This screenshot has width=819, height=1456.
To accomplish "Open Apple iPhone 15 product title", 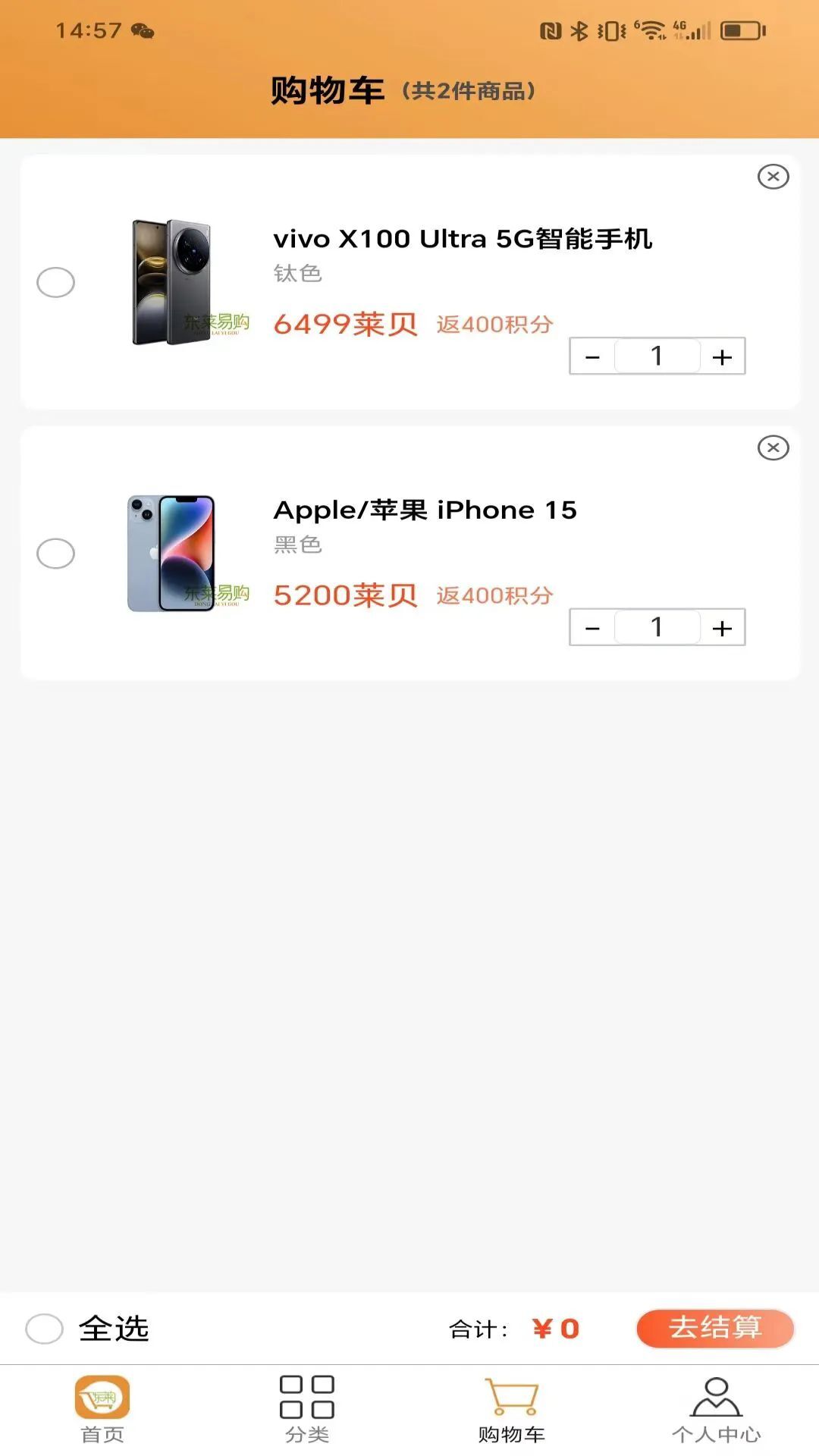I will pos(425,510).
